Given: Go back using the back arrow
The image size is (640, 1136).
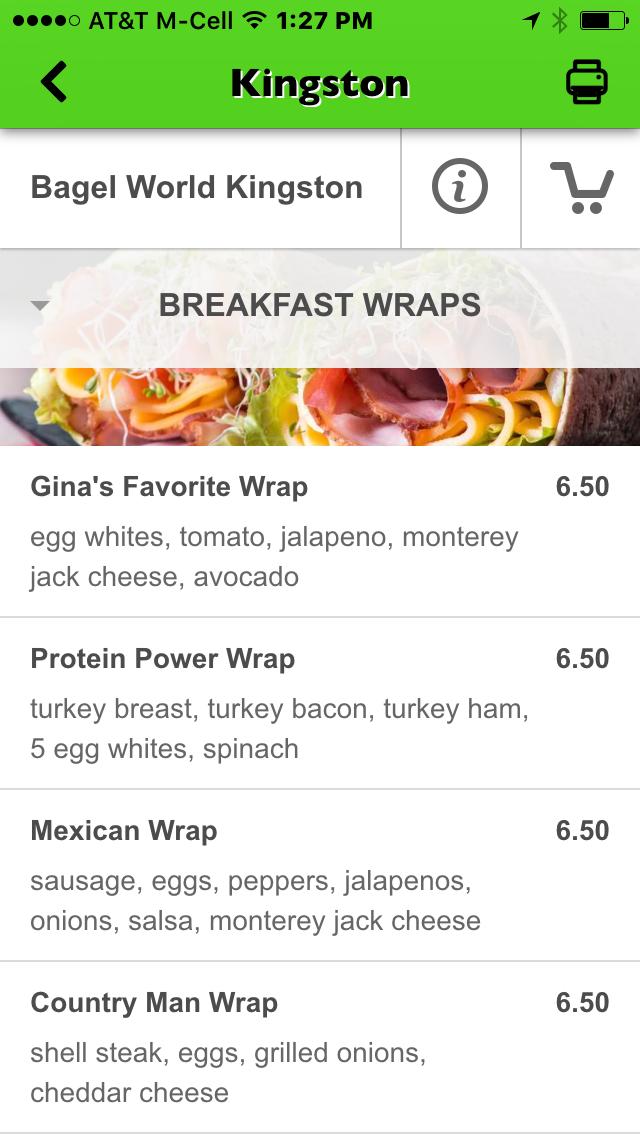Looking at the screenshot, I should pos(54,82).
